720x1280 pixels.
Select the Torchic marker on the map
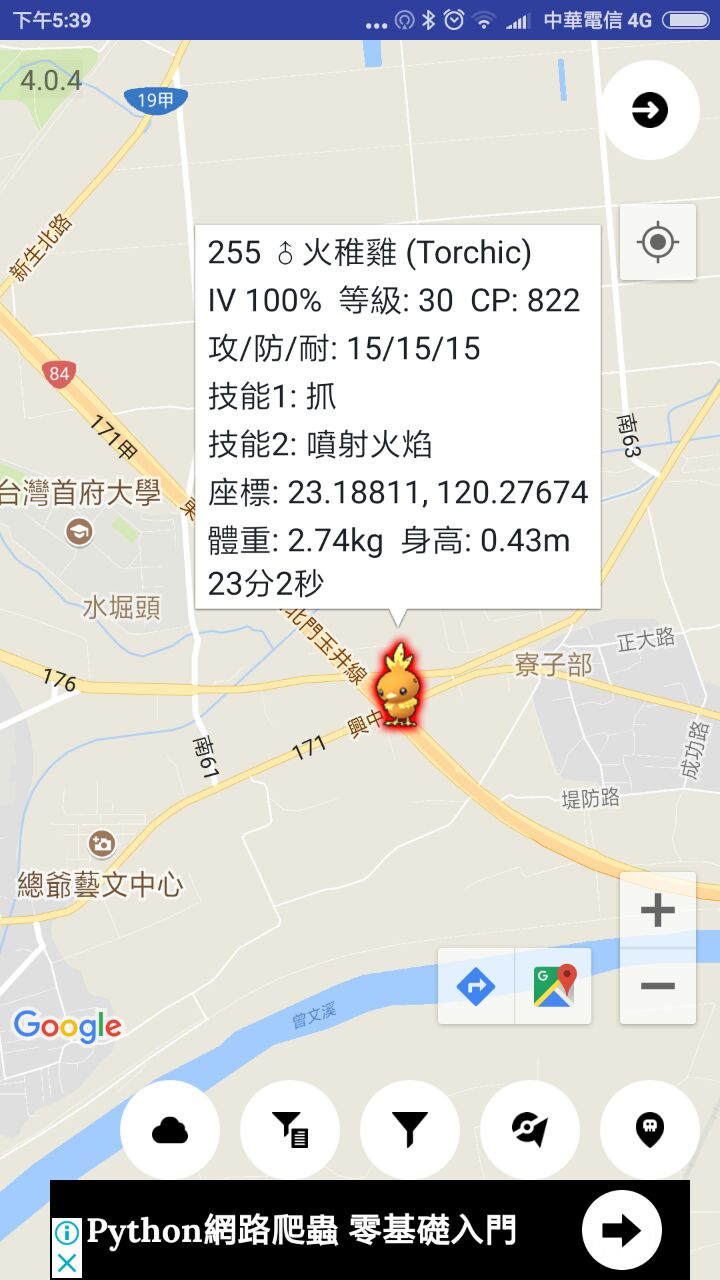(398, 687)
